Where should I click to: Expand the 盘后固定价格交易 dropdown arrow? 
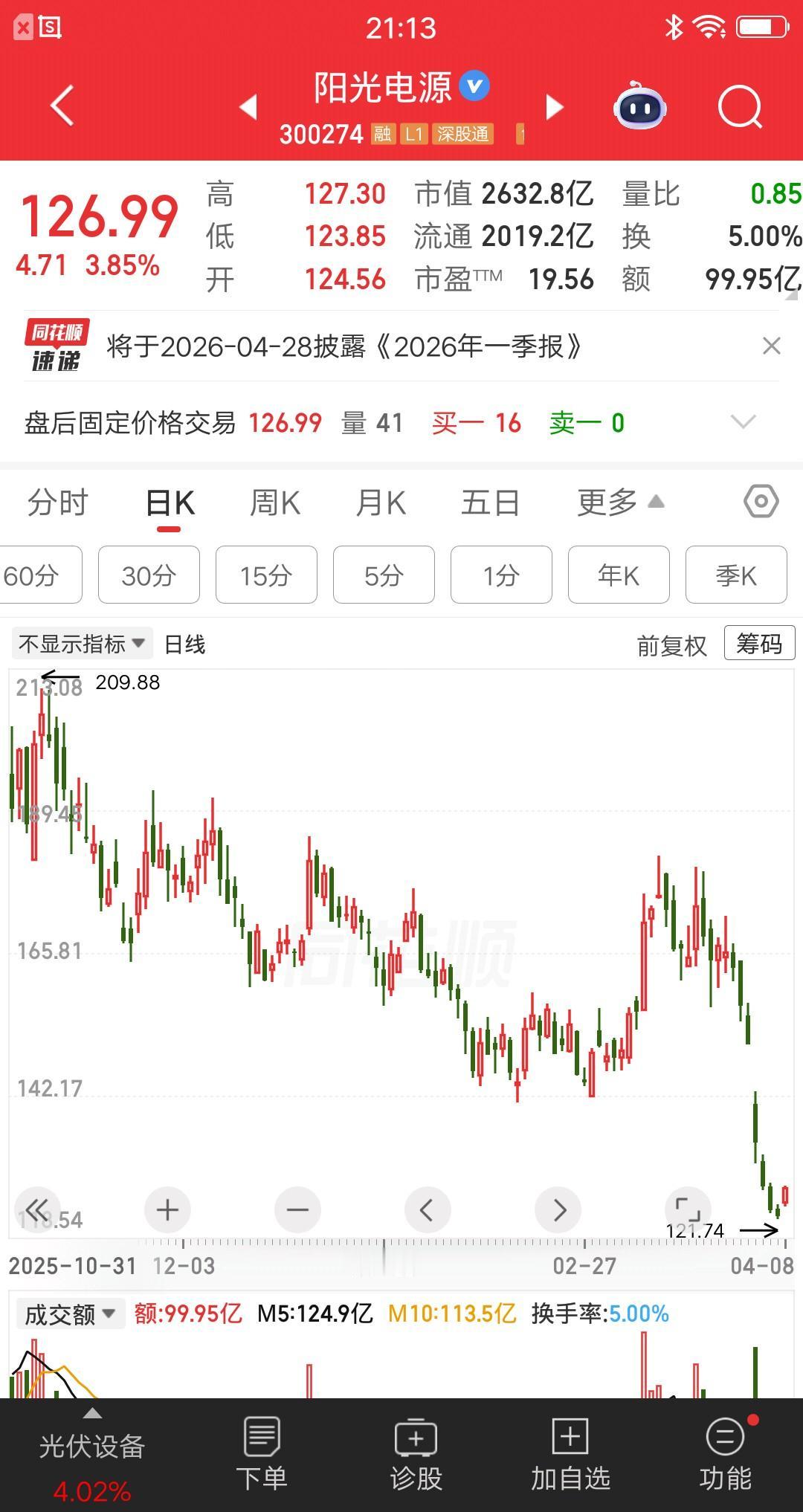(744, 421)
